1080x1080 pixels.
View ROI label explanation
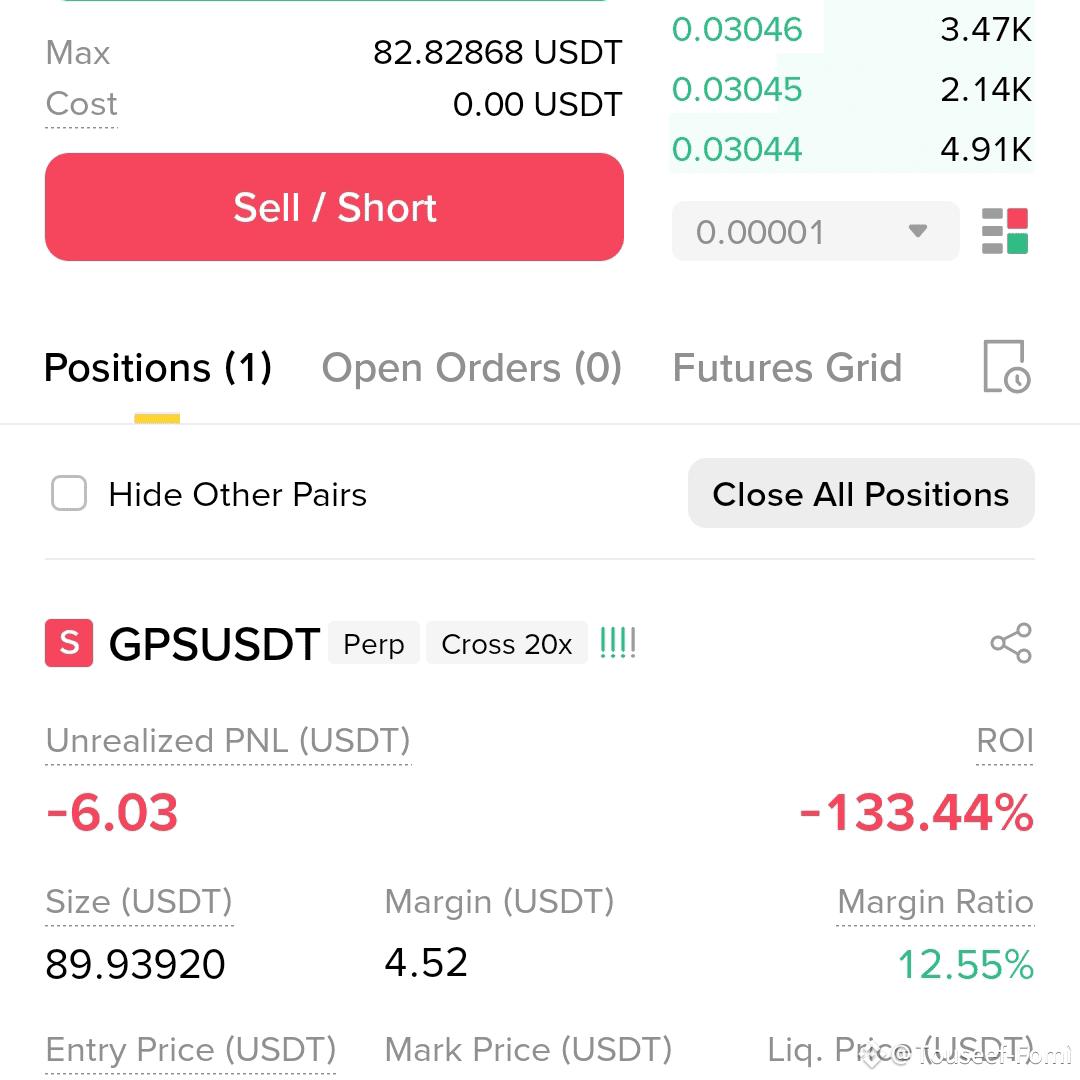coord(1005,741)
